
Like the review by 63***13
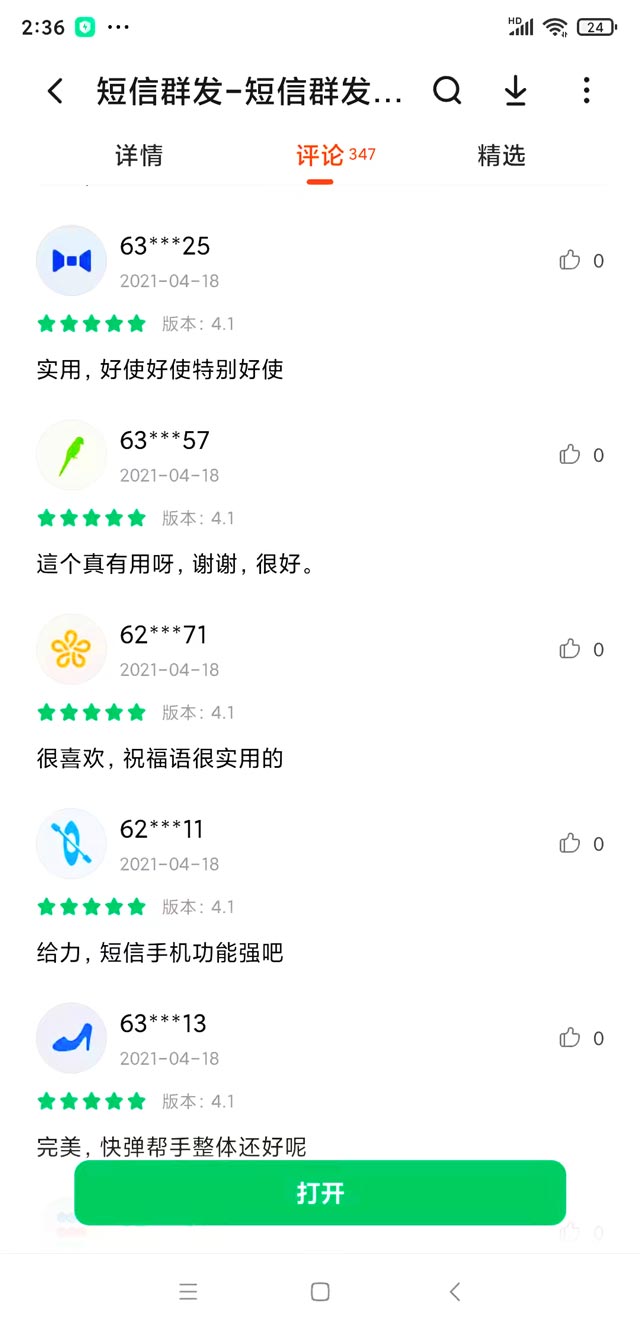tap(570, 1038)
